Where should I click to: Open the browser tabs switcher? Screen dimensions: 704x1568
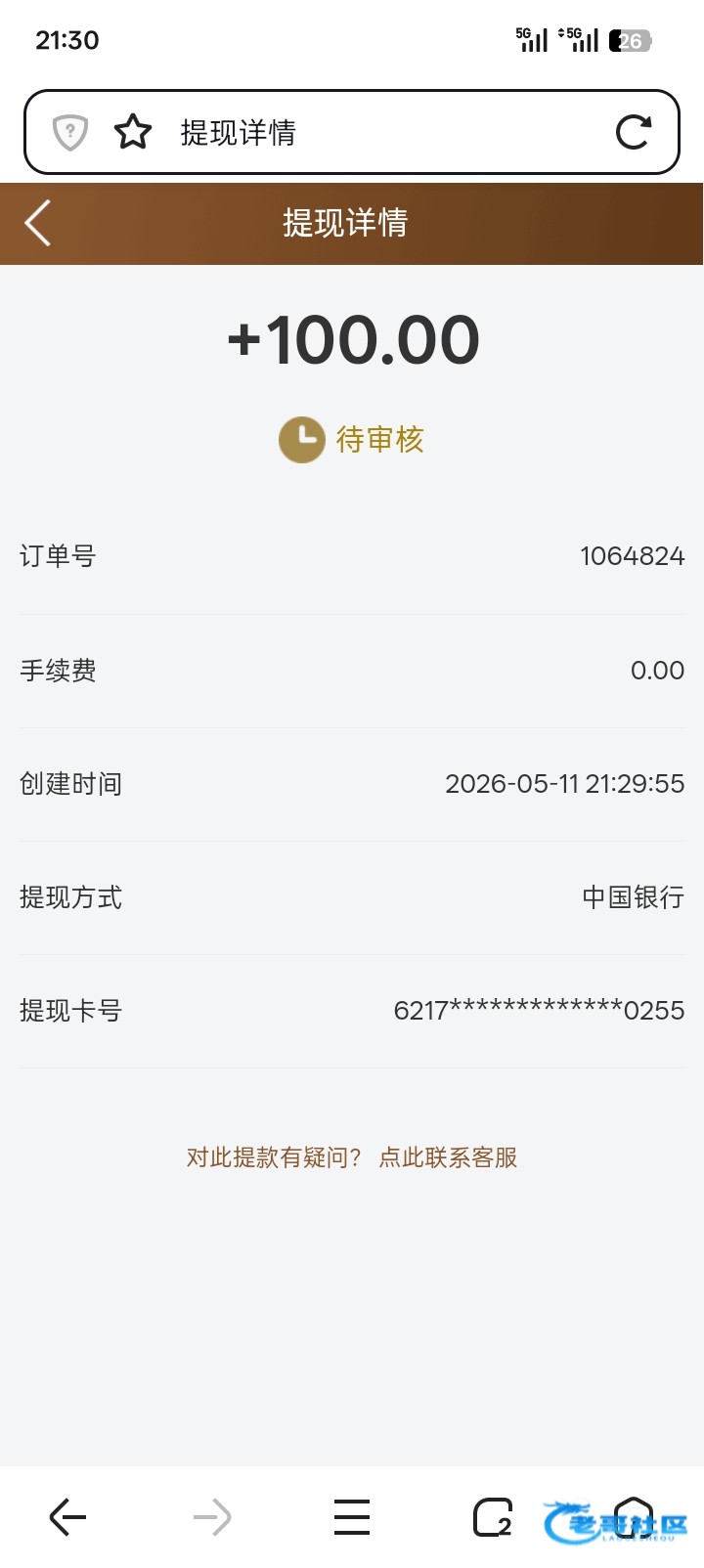point(493,1517)
